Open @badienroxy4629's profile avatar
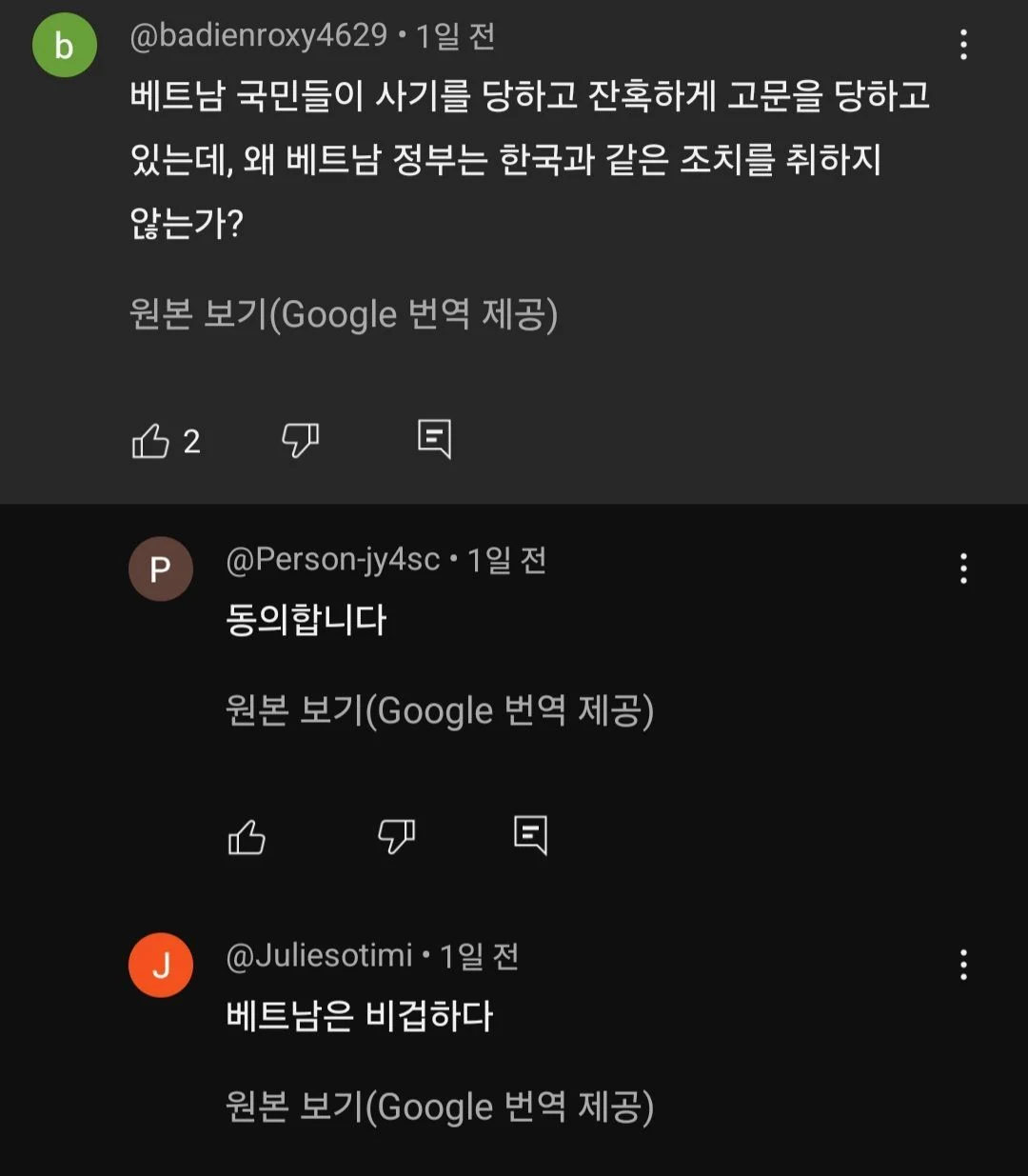Screen dimensions: 1028x1176 click(x=65, y=45)
